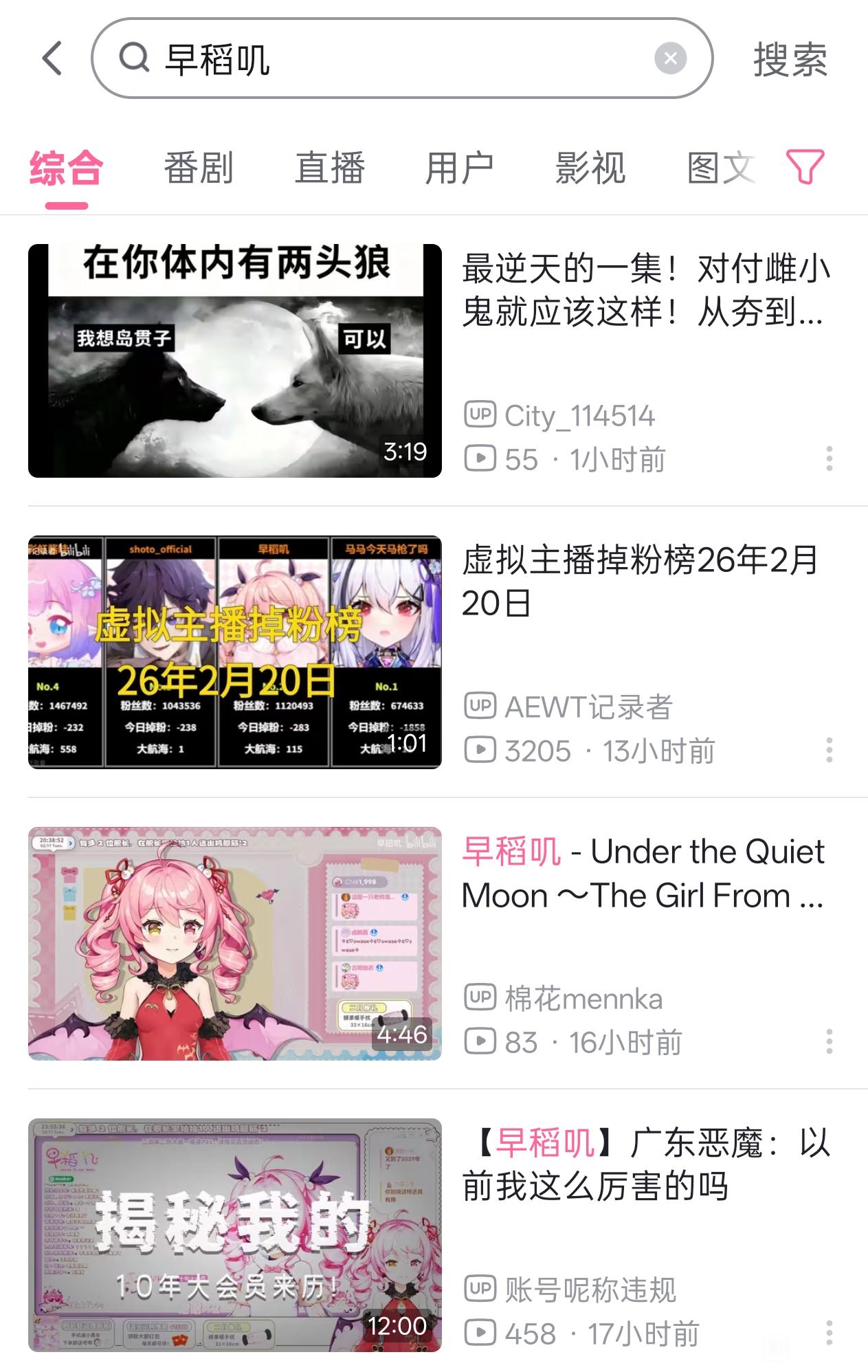Open the 虚拟主播掉粉榜26年2月20日 video
The width and height of the screenshot is (868, 1372).
[x=234, y=652]
